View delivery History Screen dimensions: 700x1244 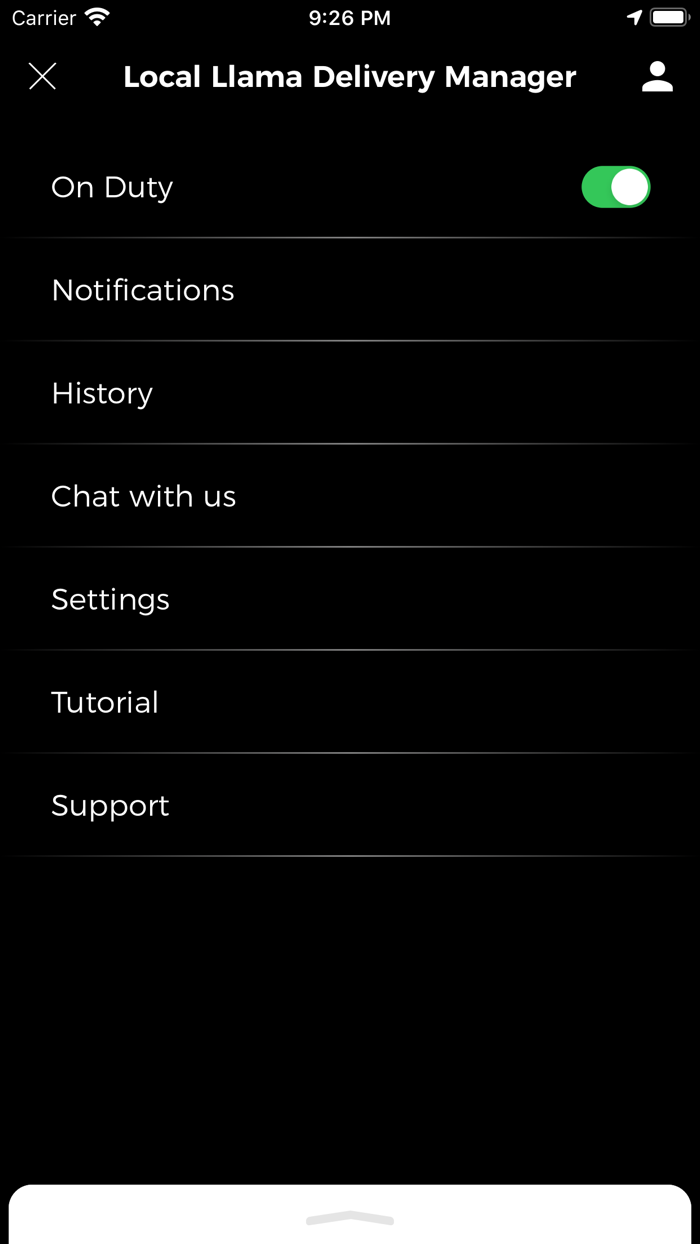pyautogui.click(x=102, y=393)
